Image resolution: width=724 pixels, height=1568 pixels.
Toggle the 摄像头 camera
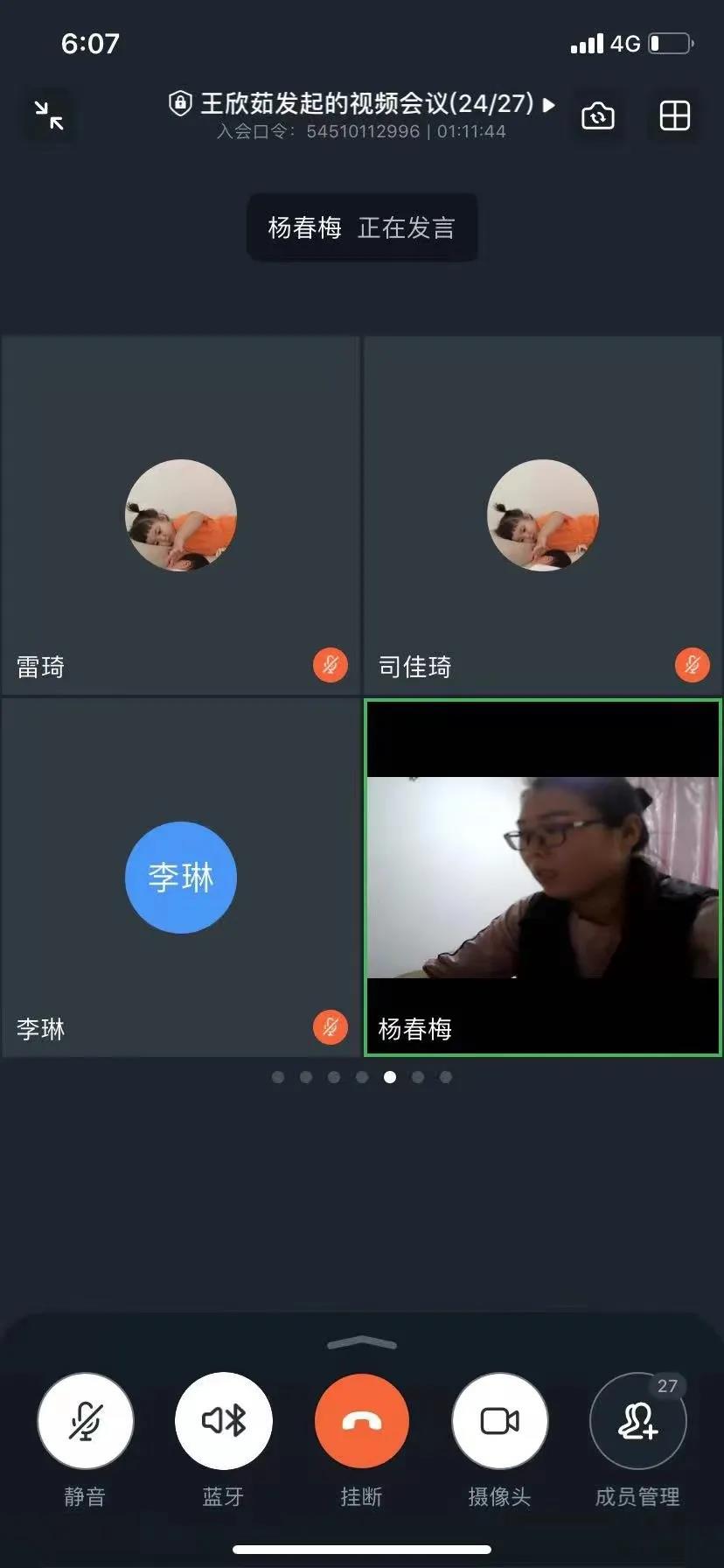coord(499,1421)
